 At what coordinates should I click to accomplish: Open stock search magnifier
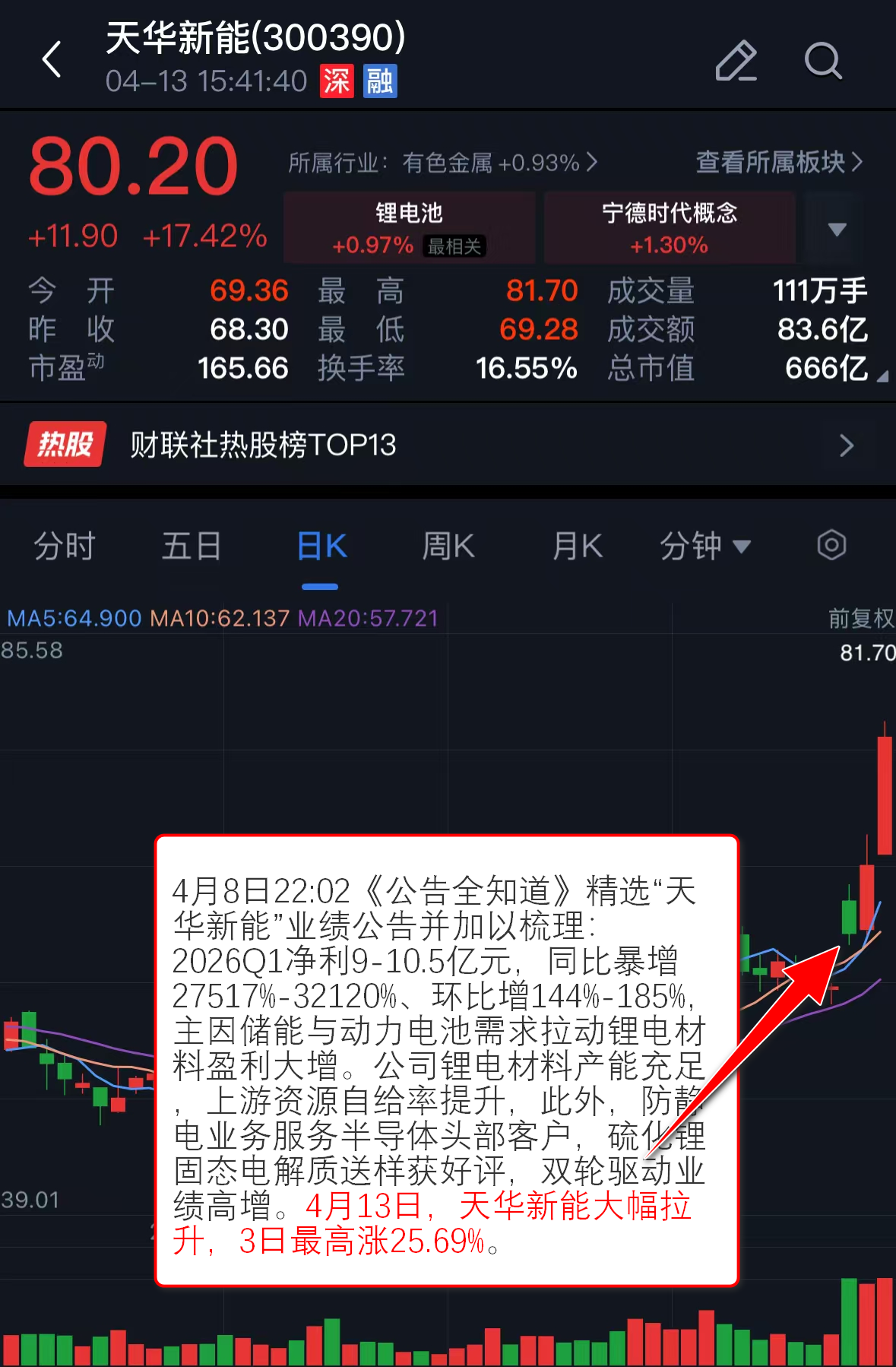(x=822, y=60)
